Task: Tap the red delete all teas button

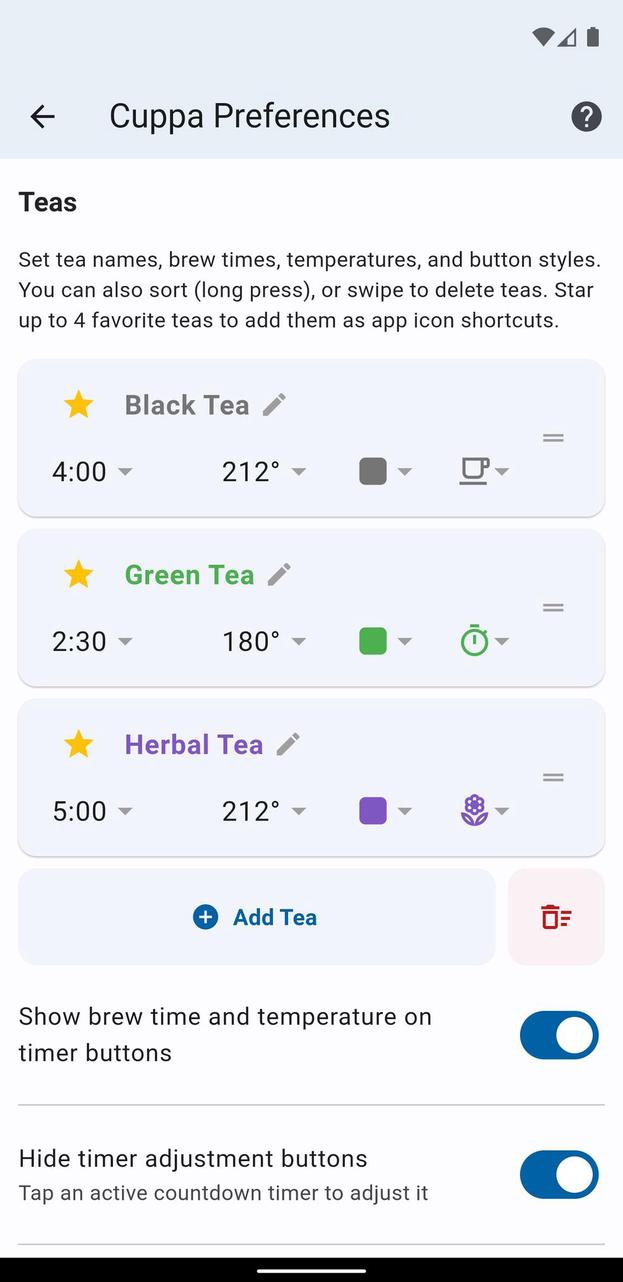Action: point(556,917)
